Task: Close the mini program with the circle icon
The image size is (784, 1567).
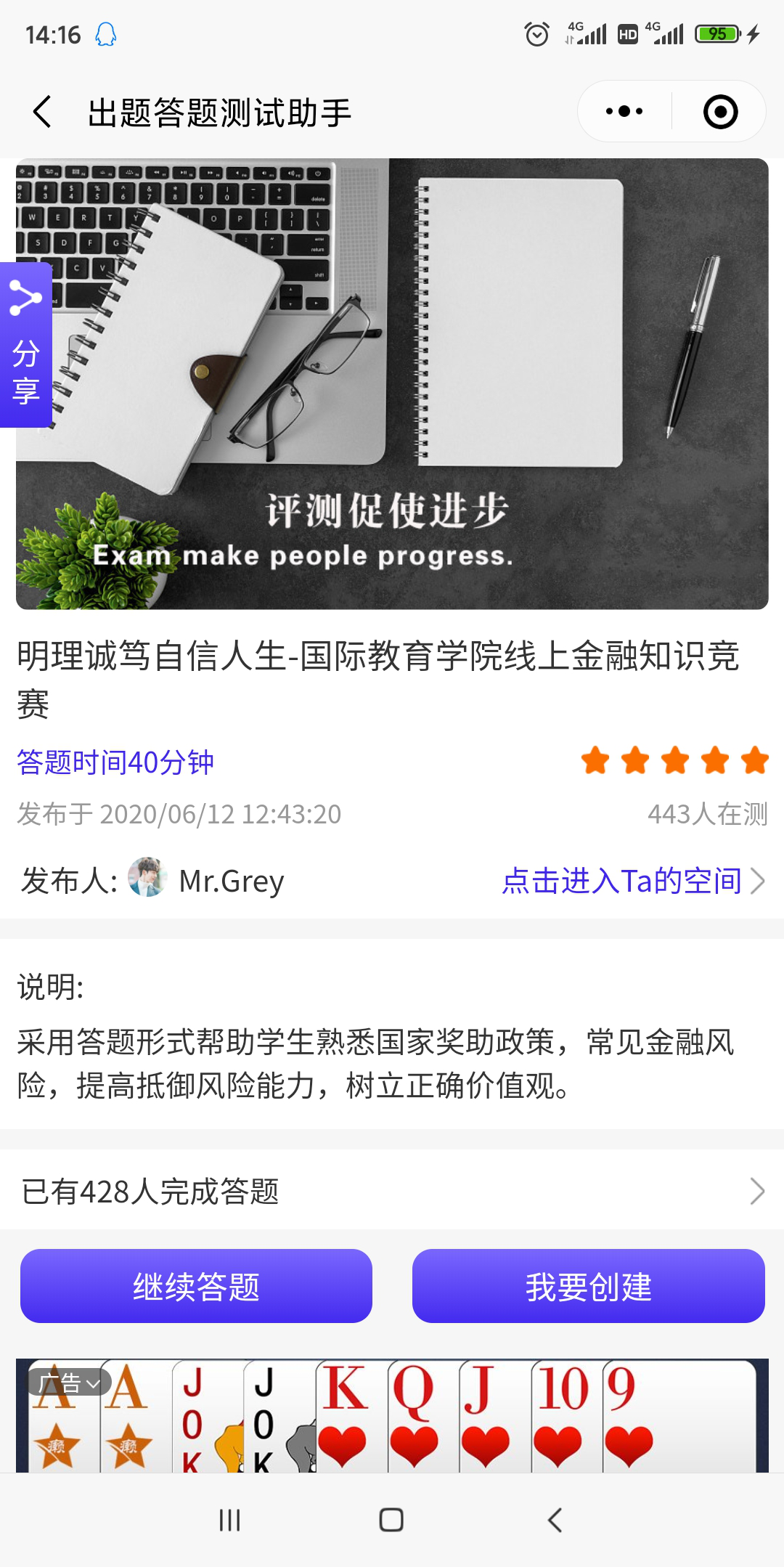Action: (720, 112)
